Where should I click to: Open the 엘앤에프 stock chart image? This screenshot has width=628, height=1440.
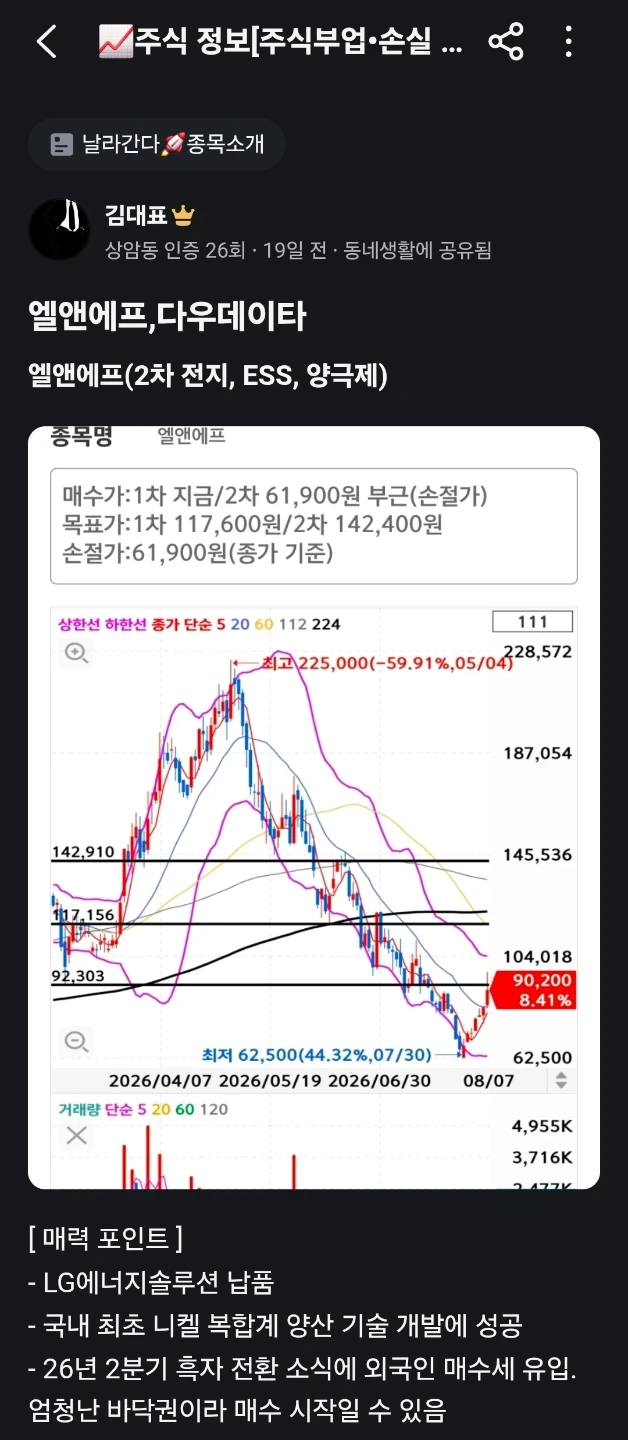coord(314,807)
